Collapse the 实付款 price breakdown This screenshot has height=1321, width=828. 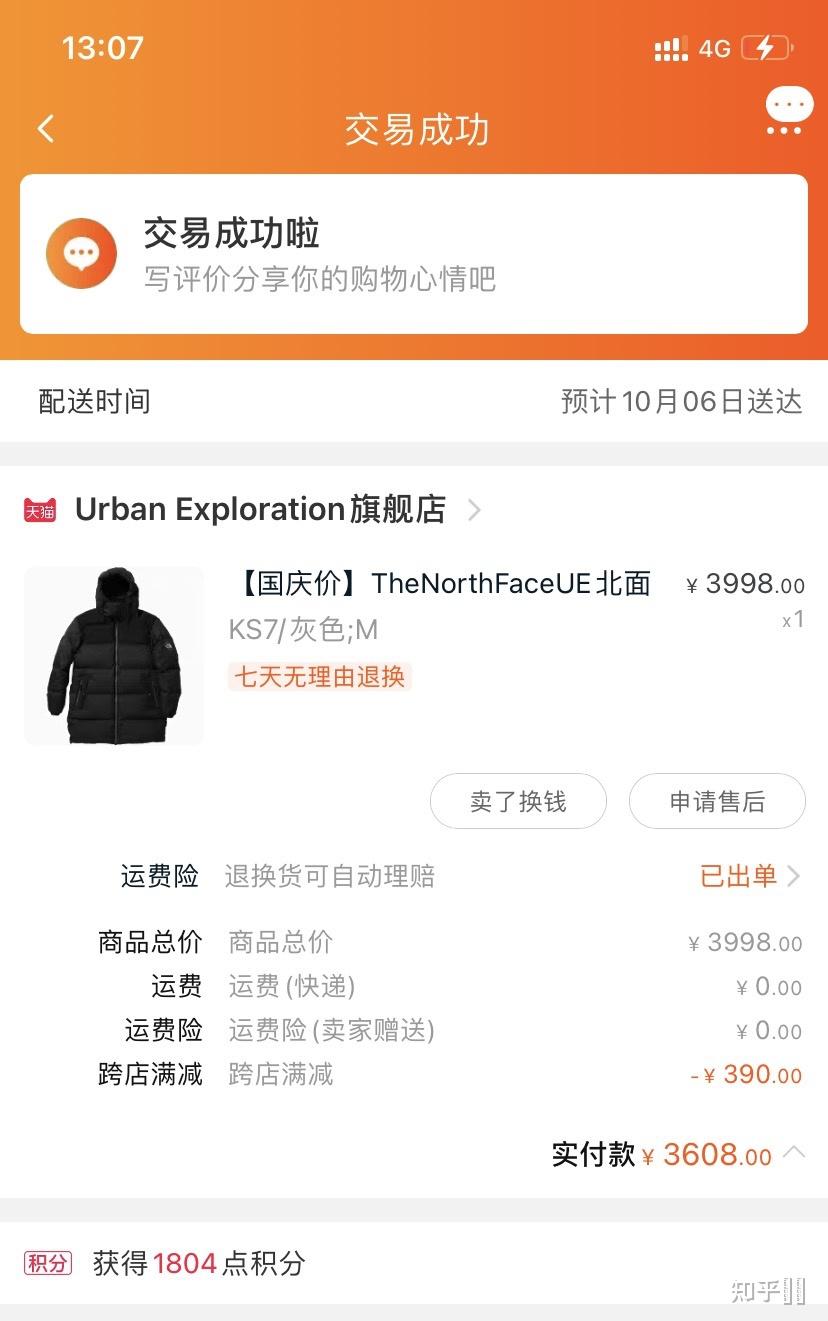793,1153
